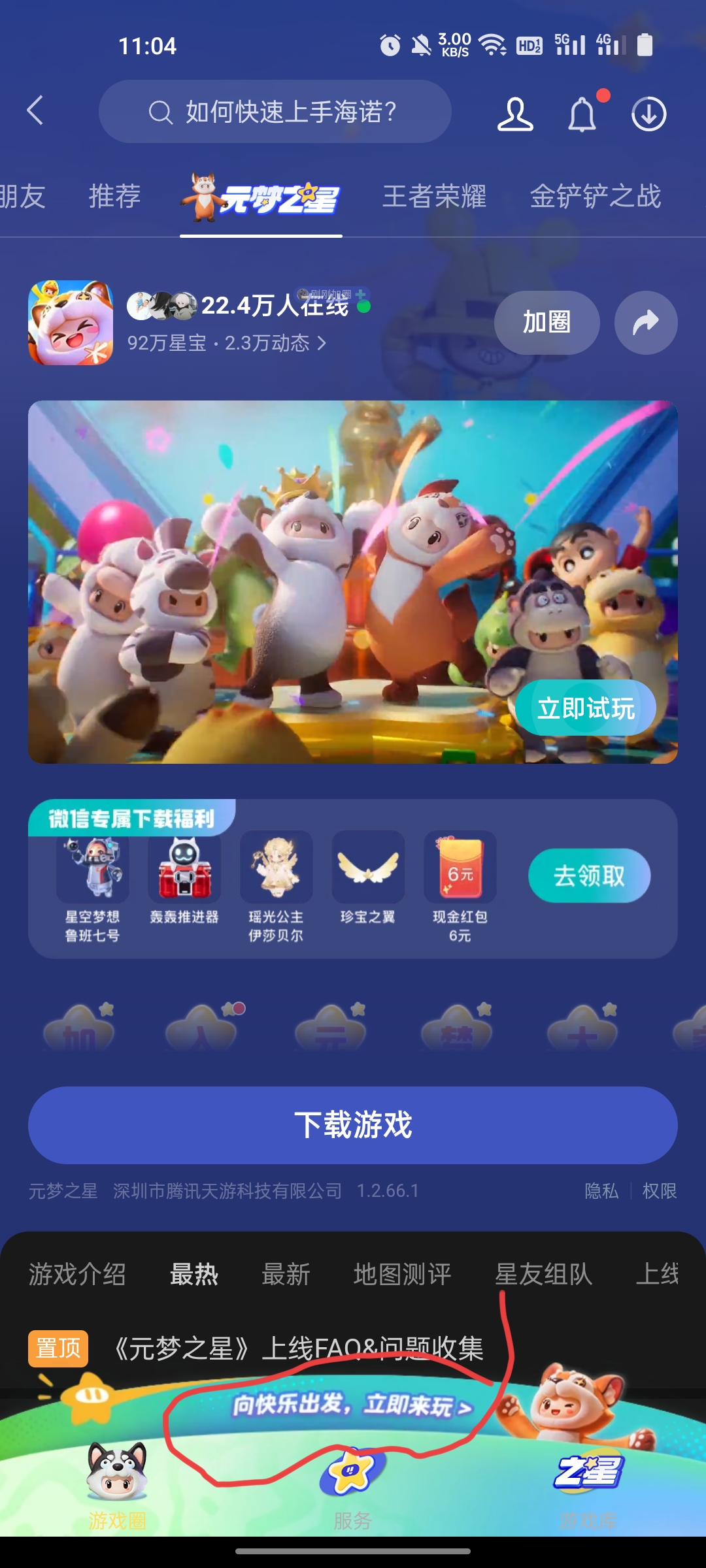706x1568 pixels.
Task: Open the downloads icon
Action: (x=648, y=114)
